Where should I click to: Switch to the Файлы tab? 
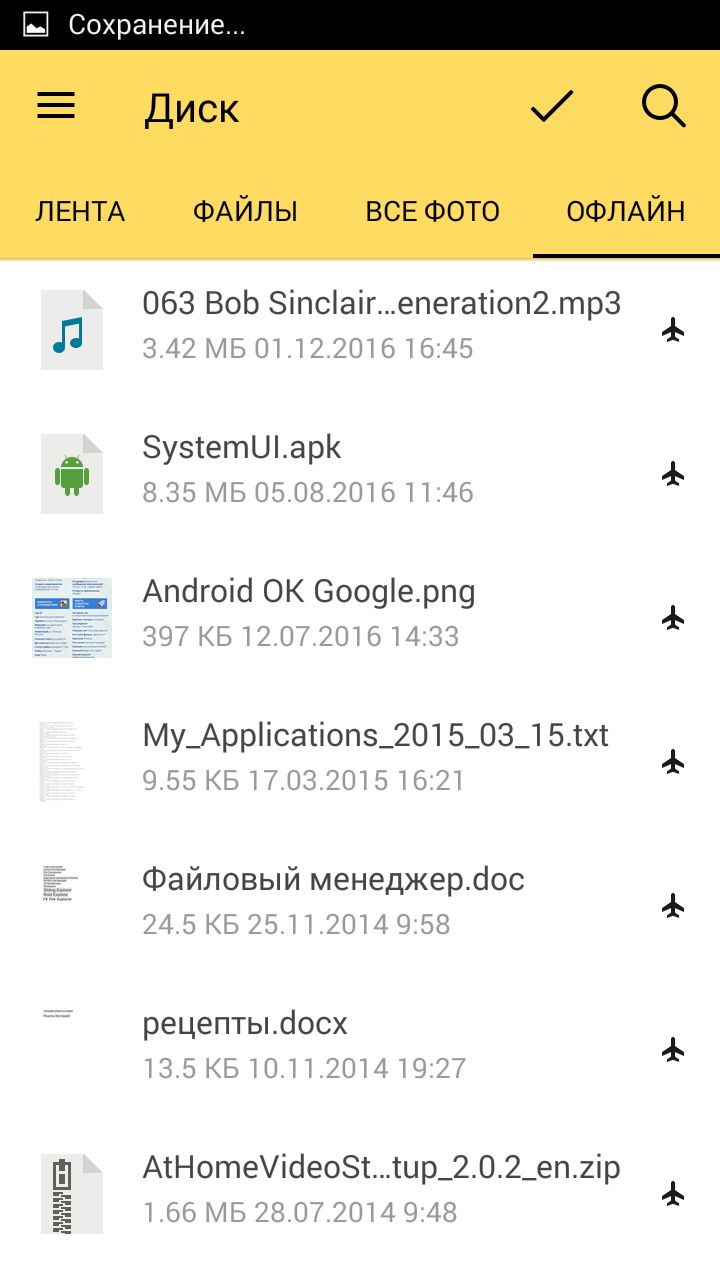pos(245,211)
